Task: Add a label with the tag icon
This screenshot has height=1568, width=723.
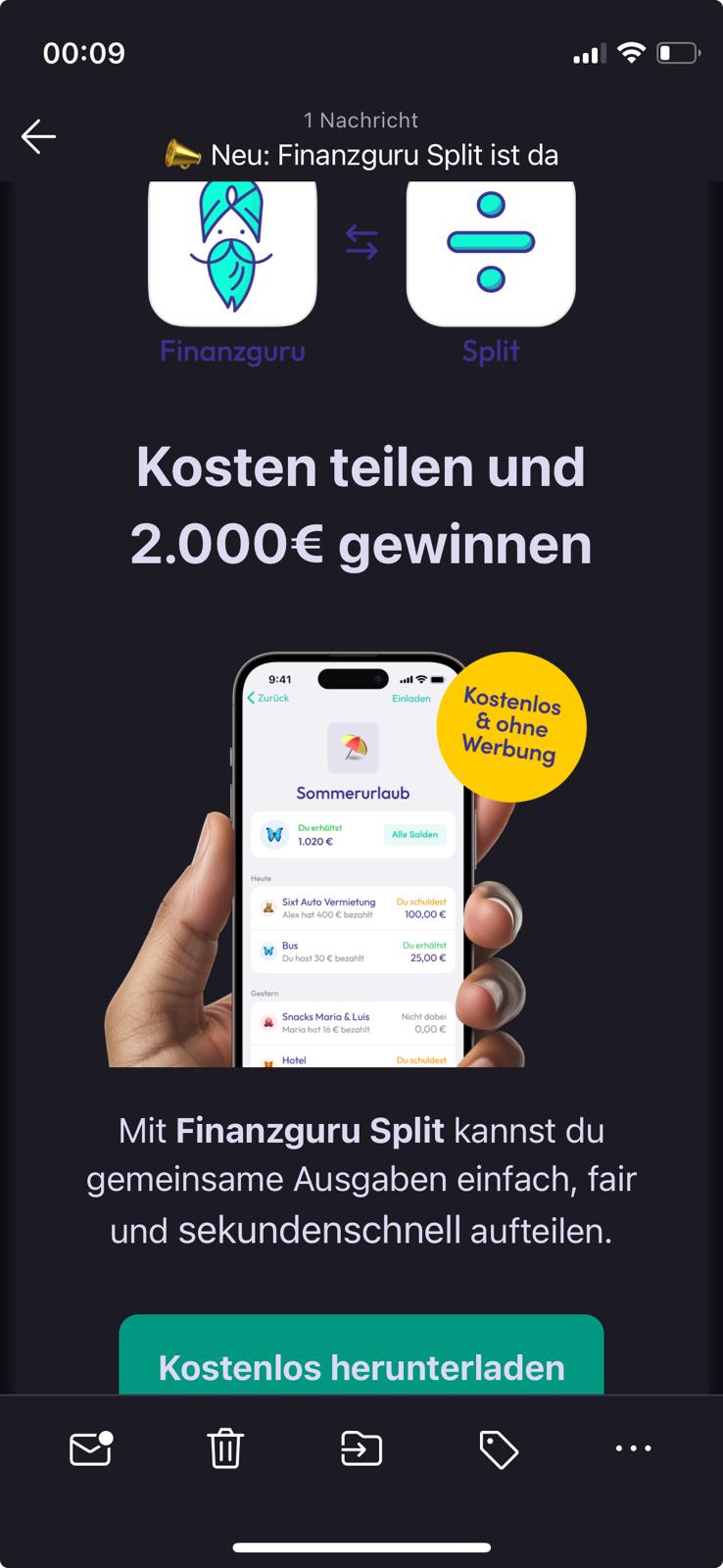Action: 498,1448
